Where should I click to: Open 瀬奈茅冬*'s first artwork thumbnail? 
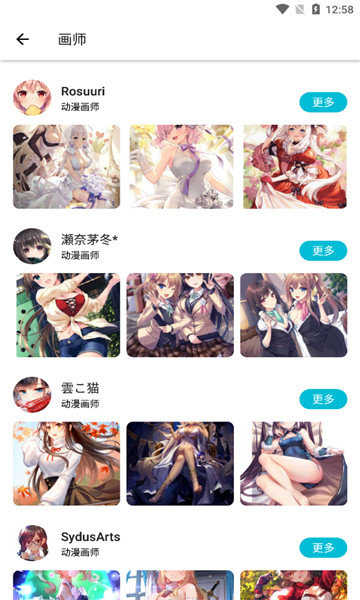(x=68, y=315)
